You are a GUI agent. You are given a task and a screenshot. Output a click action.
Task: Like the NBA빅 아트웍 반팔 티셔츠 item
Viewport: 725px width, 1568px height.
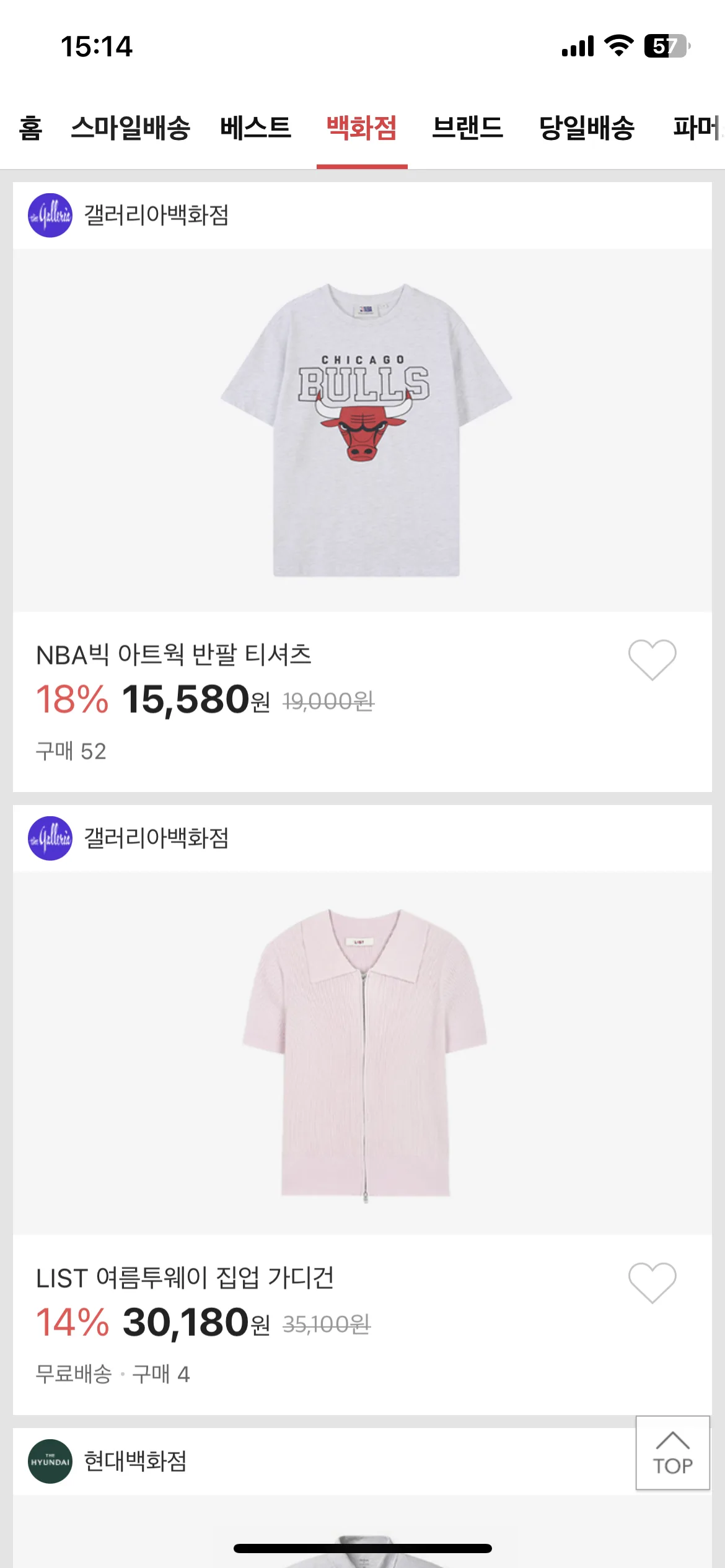[652, 659]
